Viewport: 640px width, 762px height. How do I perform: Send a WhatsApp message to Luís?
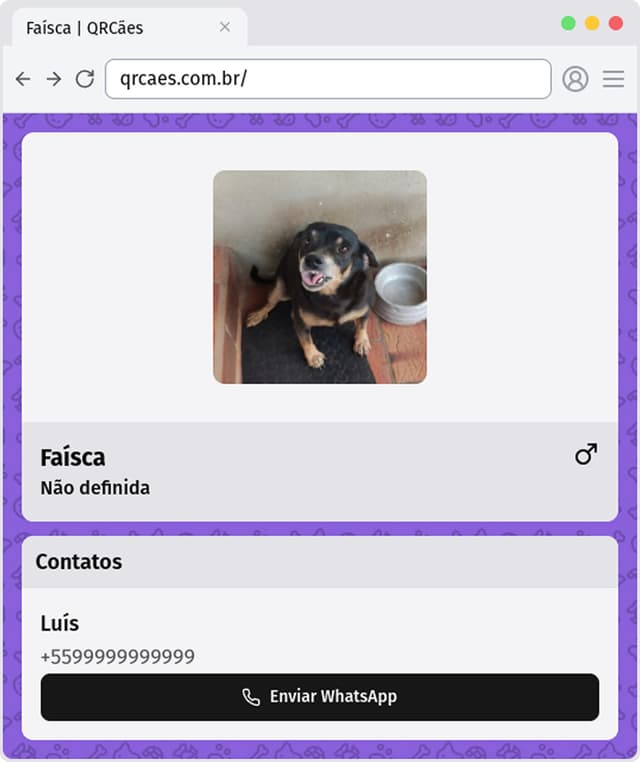tap(319, 697)
